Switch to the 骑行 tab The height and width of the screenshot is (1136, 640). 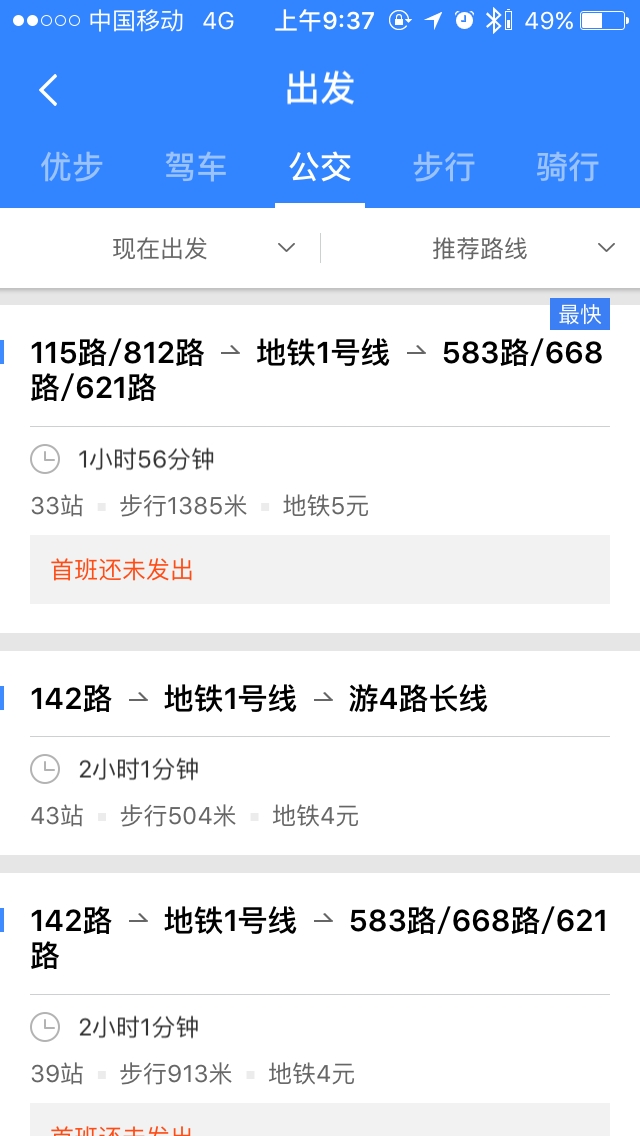pyautogui.click(x=568, y=167)
